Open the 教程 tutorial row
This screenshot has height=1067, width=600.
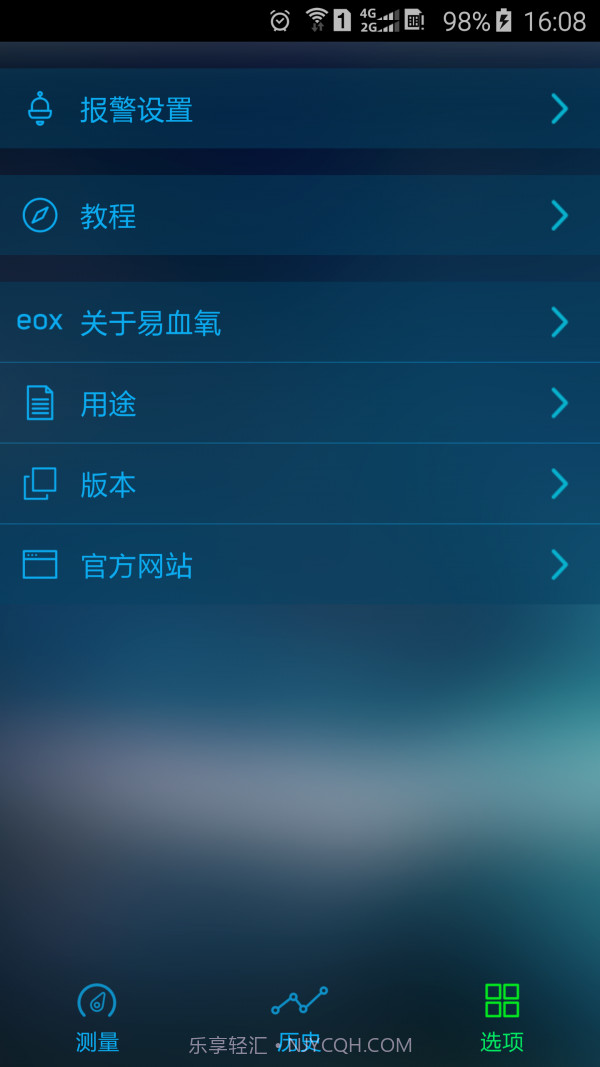300,216
